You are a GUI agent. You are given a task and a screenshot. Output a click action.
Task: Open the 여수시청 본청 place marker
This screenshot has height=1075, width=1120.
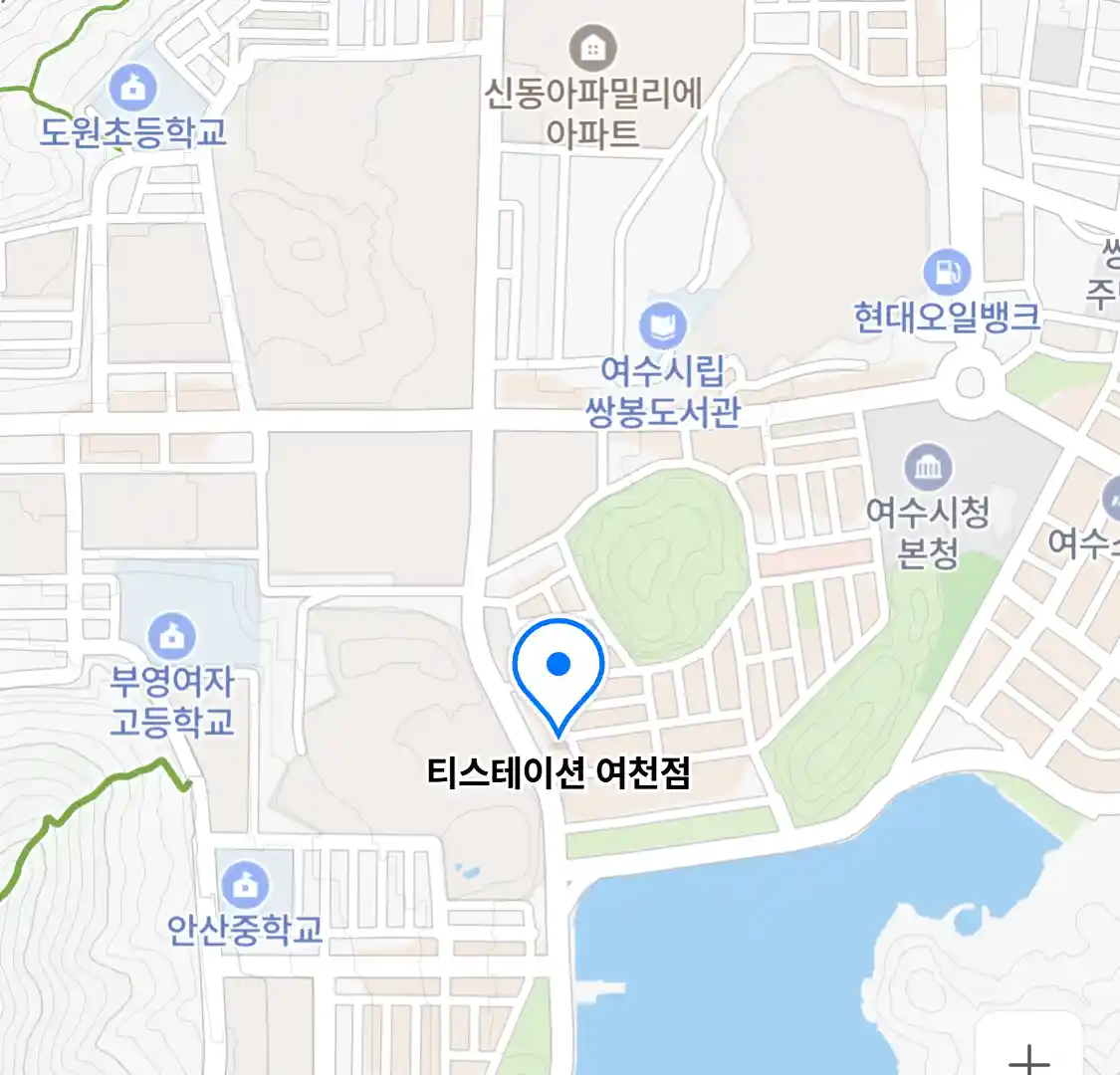(x=928, y=467)
